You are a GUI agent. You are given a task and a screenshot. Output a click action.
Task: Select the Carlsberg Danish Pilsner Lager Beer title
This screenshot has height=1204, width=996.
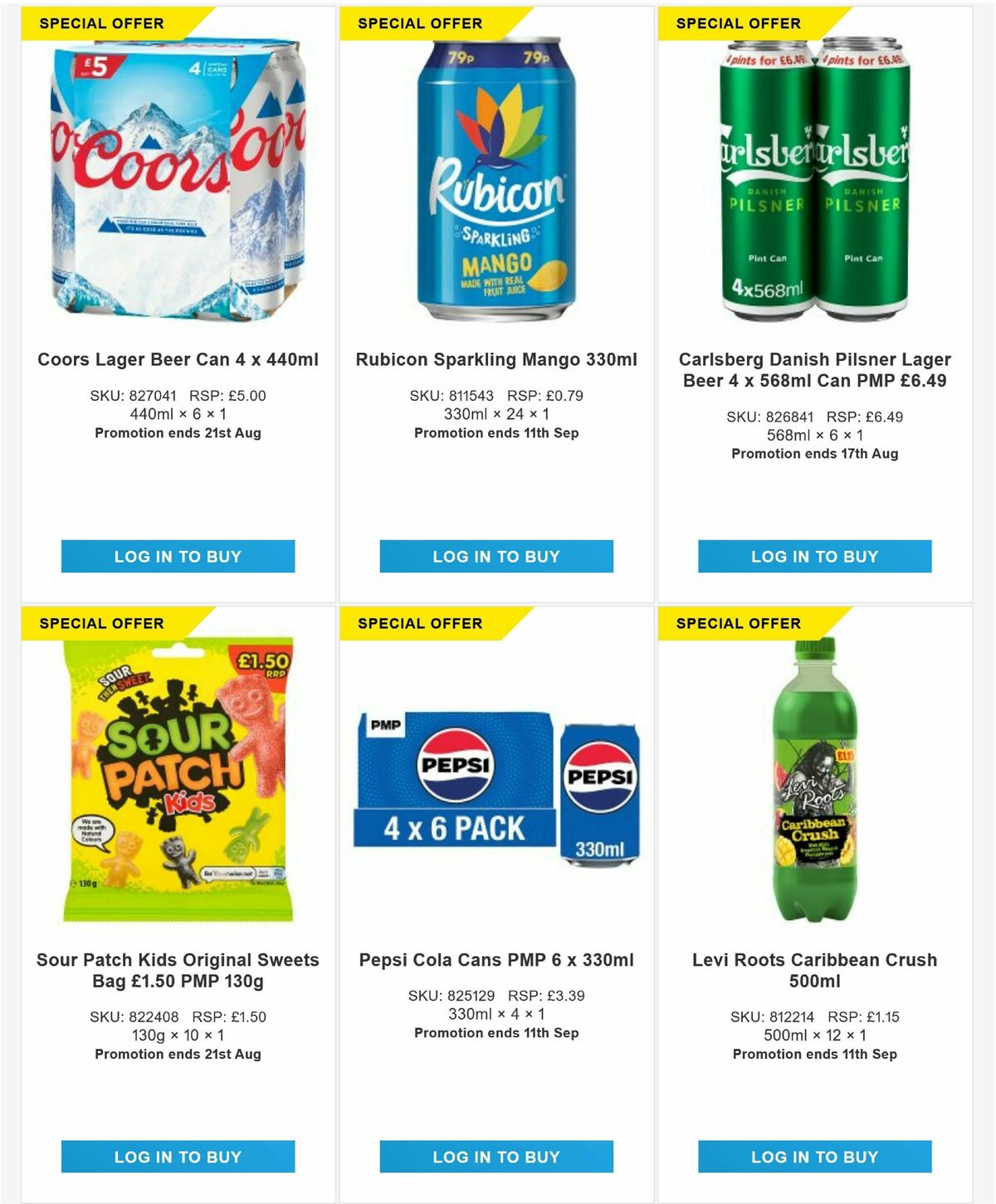click(815, 370)
